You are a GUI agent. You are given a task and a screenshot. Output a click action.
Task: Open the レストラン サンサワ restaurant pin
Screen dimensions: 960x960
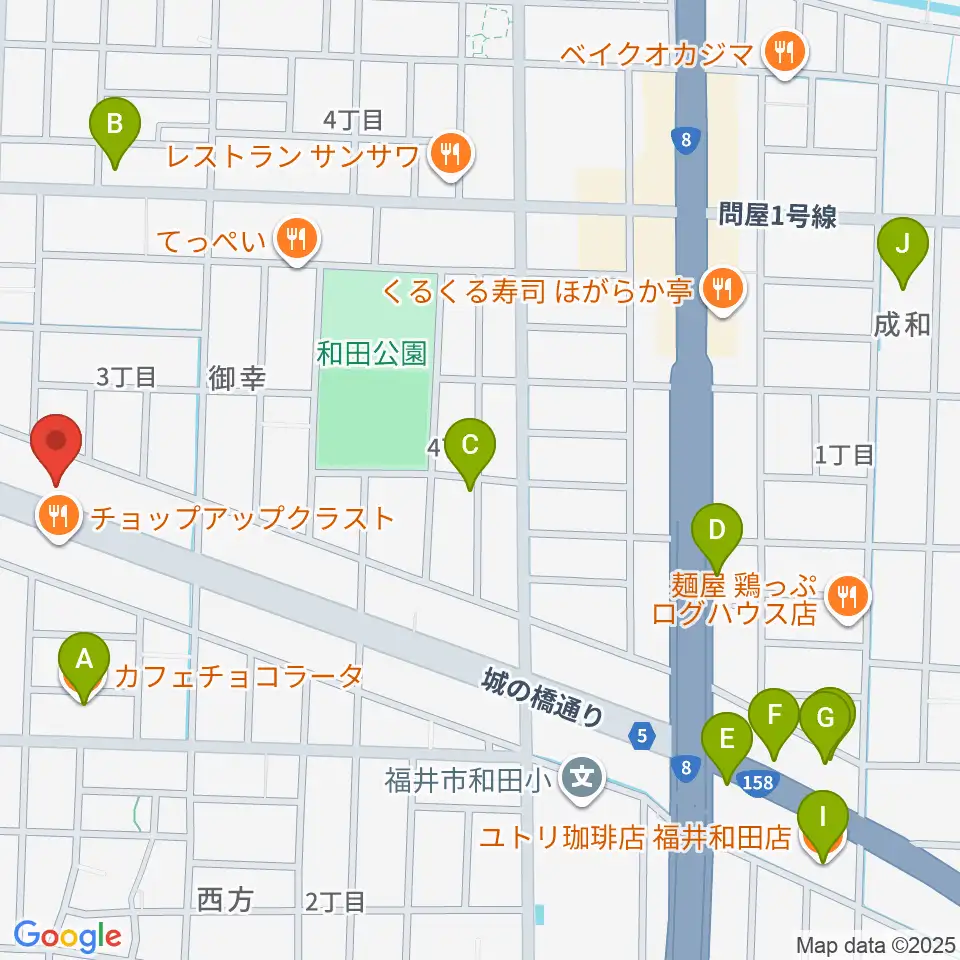[451, 154]
